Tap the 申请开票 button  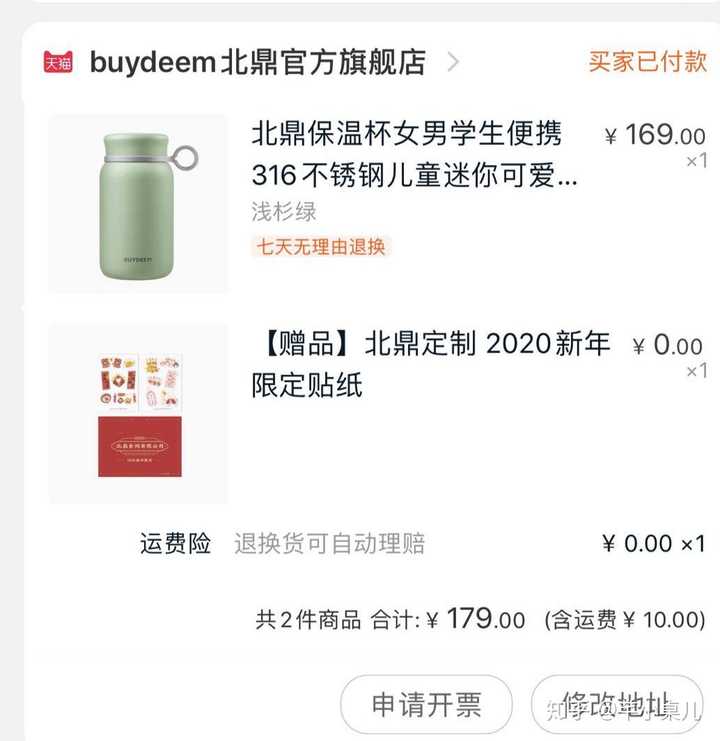426,704
